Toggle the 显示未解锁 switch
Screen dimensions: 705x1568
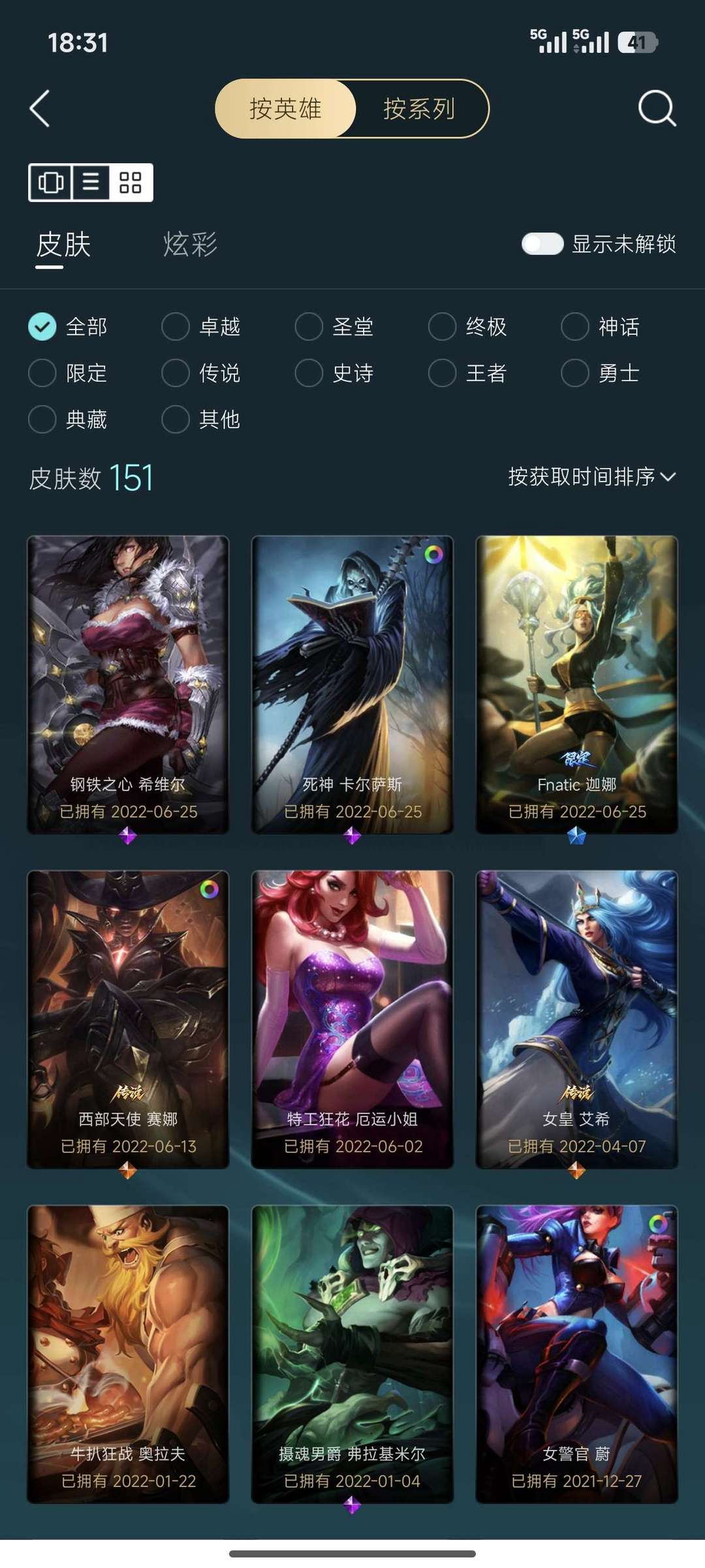coord(542,244)
